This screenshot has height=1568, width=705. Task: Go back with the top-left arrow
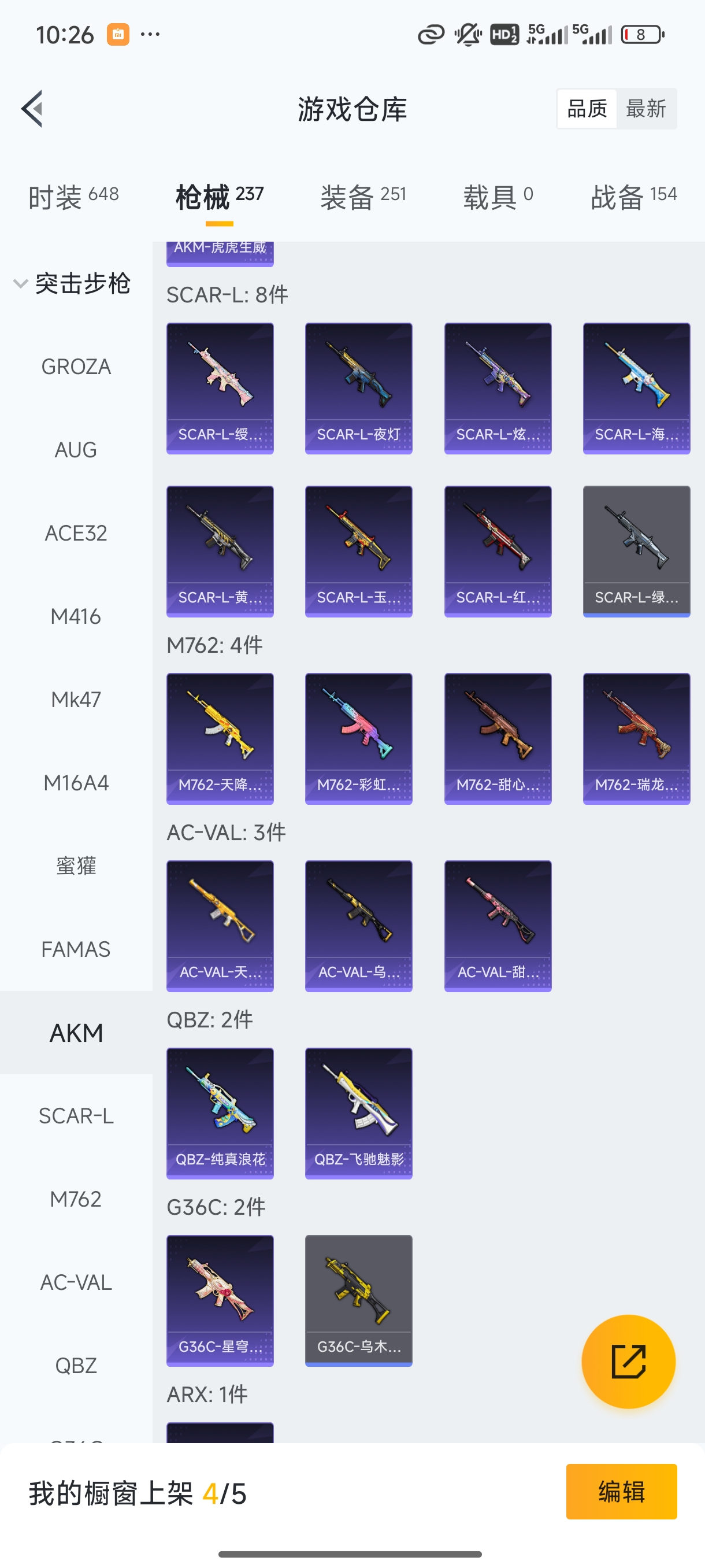[32, 109]
